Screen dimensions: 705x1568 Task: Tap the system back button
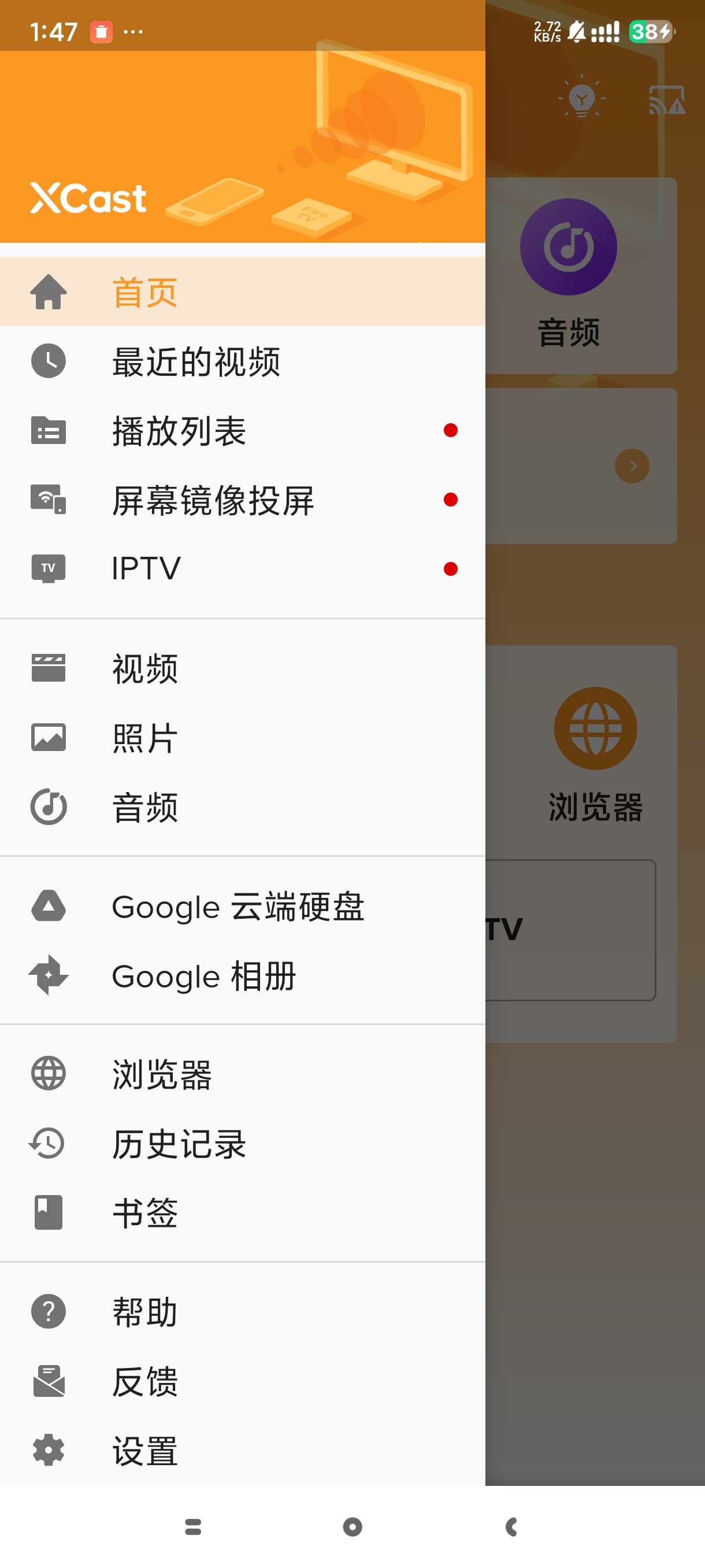point(511,1526)
